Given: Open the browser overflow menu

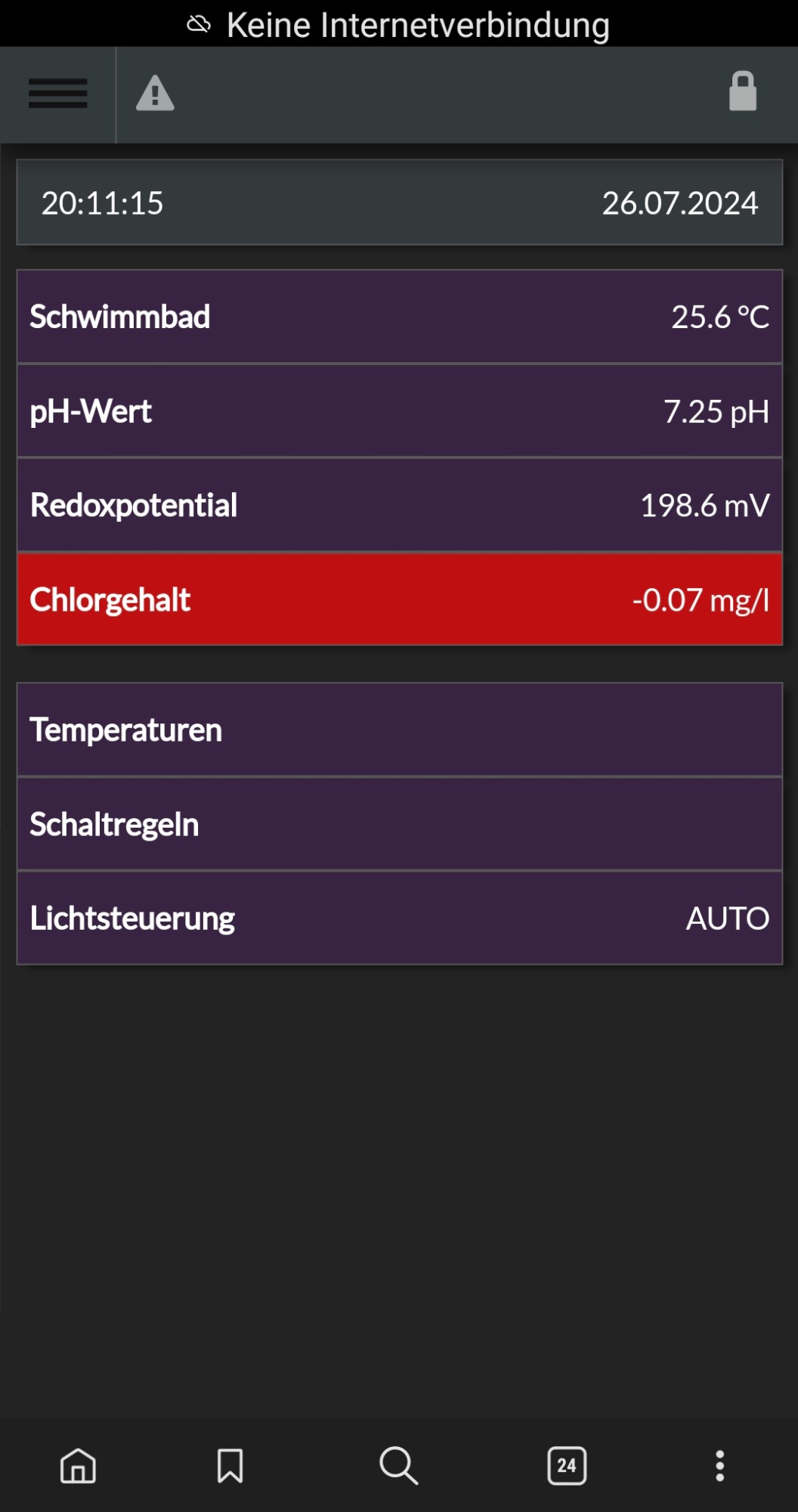Looking at the screenshot, I should click(720, 1466).
